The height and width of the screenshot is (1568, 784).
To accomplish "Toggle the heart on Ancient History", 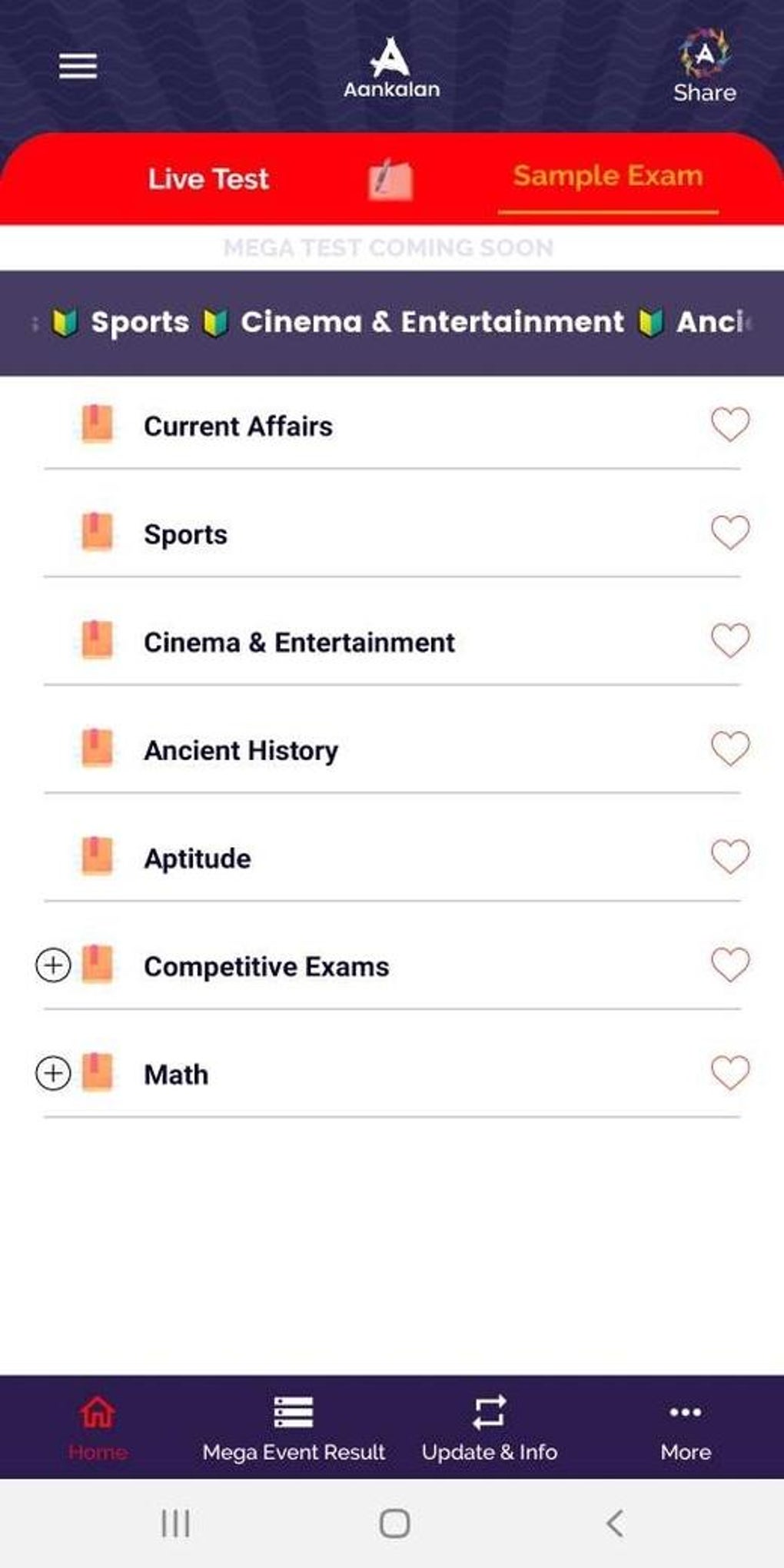I will (729, 748).
